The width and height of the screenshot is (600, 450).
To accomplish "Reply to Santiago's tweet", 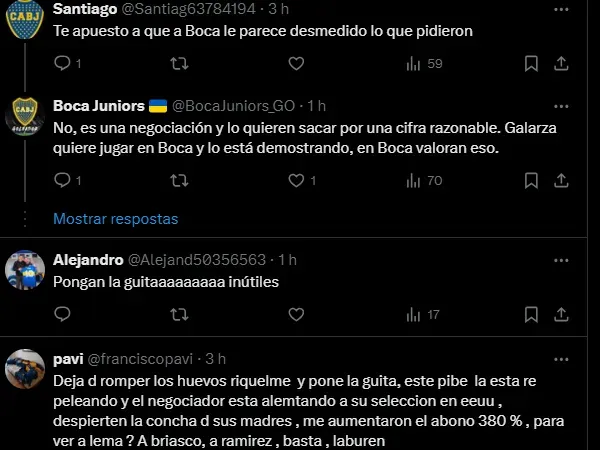I will pyautogui.click(x=60, y=64).
